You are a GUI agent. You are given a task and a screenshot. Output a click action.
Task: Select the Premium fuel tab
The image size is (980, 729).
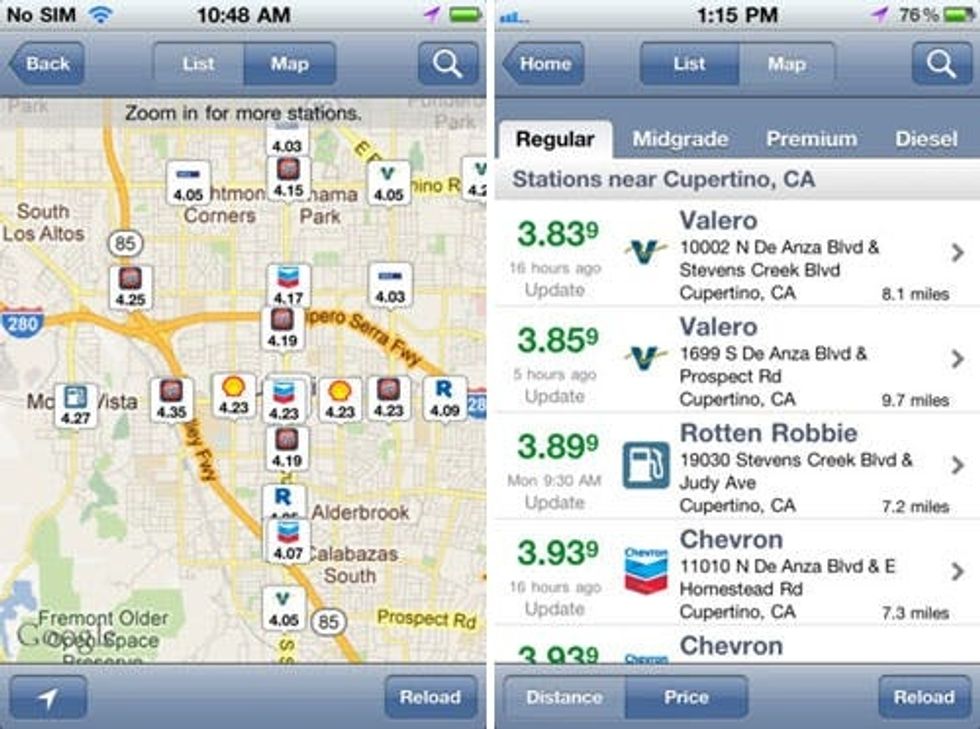pyautogui.click(x=811, y=139)
